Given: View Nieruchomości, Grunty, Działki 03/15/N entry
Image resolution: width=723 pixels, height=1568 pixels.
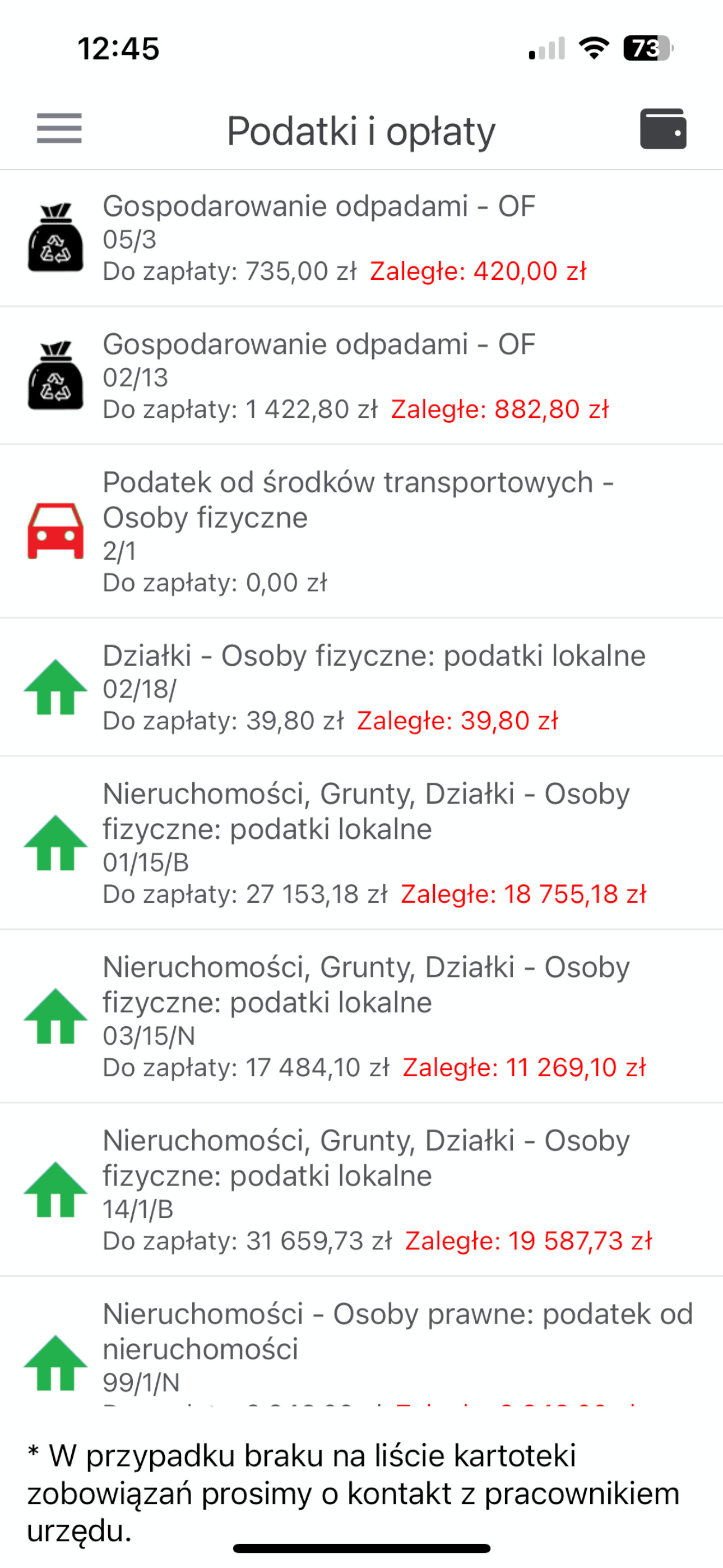Looking at the screenshot, I should click(x=361, y=1017).
